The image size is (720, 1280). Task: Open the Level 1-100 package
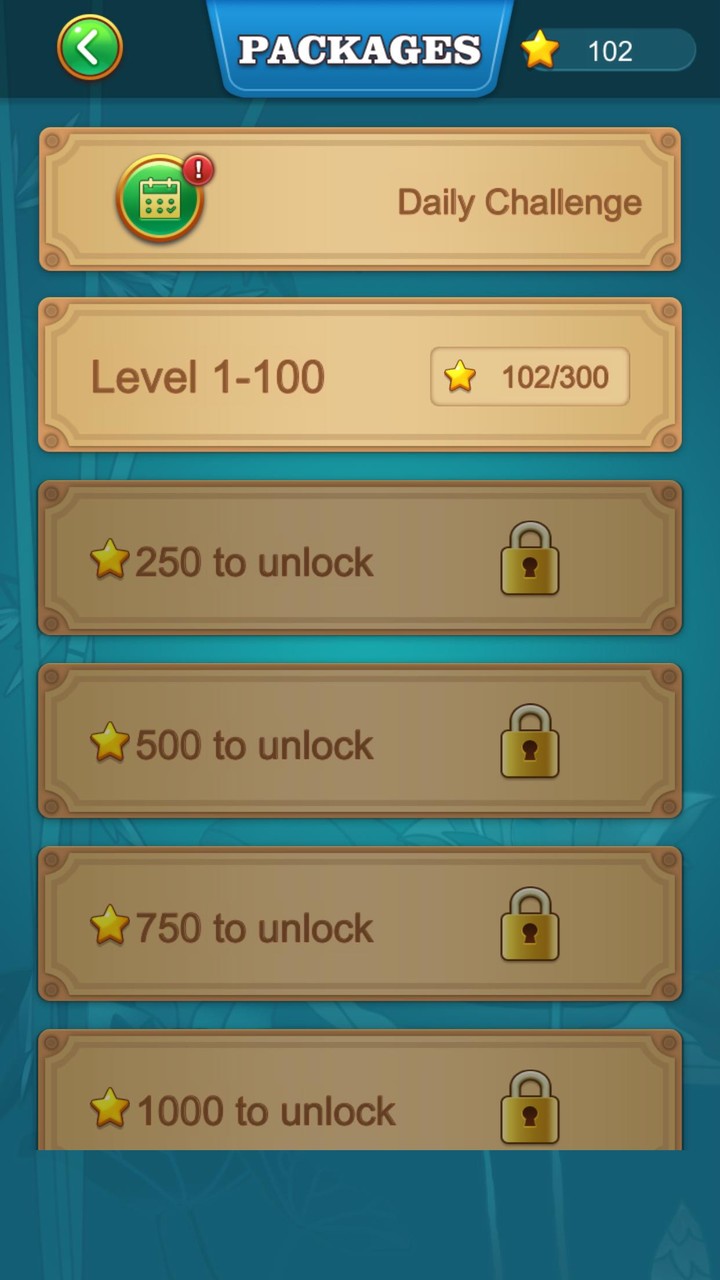pos(360,376)
